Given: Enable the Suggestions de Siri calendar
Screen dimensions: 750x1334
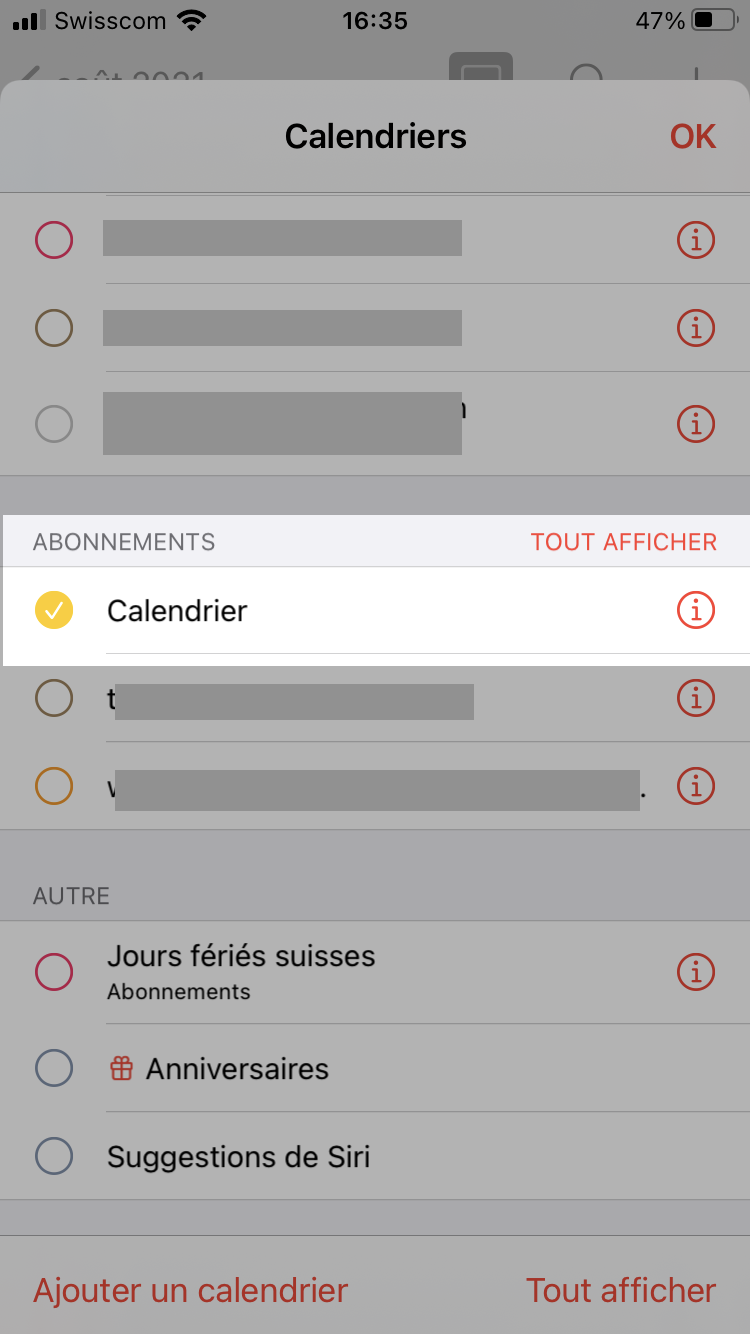Looking at the screenshot, I should [54, 1157].
